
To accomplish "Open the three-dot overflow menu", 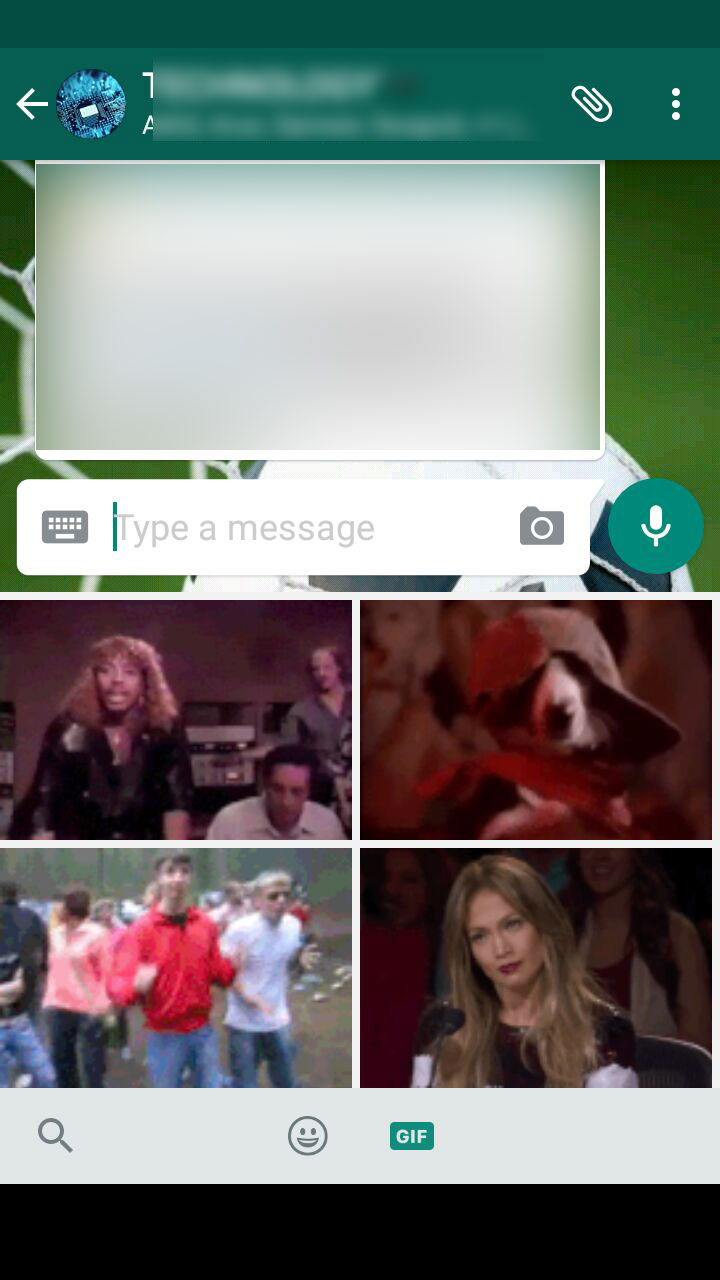I will pos(676,104).
